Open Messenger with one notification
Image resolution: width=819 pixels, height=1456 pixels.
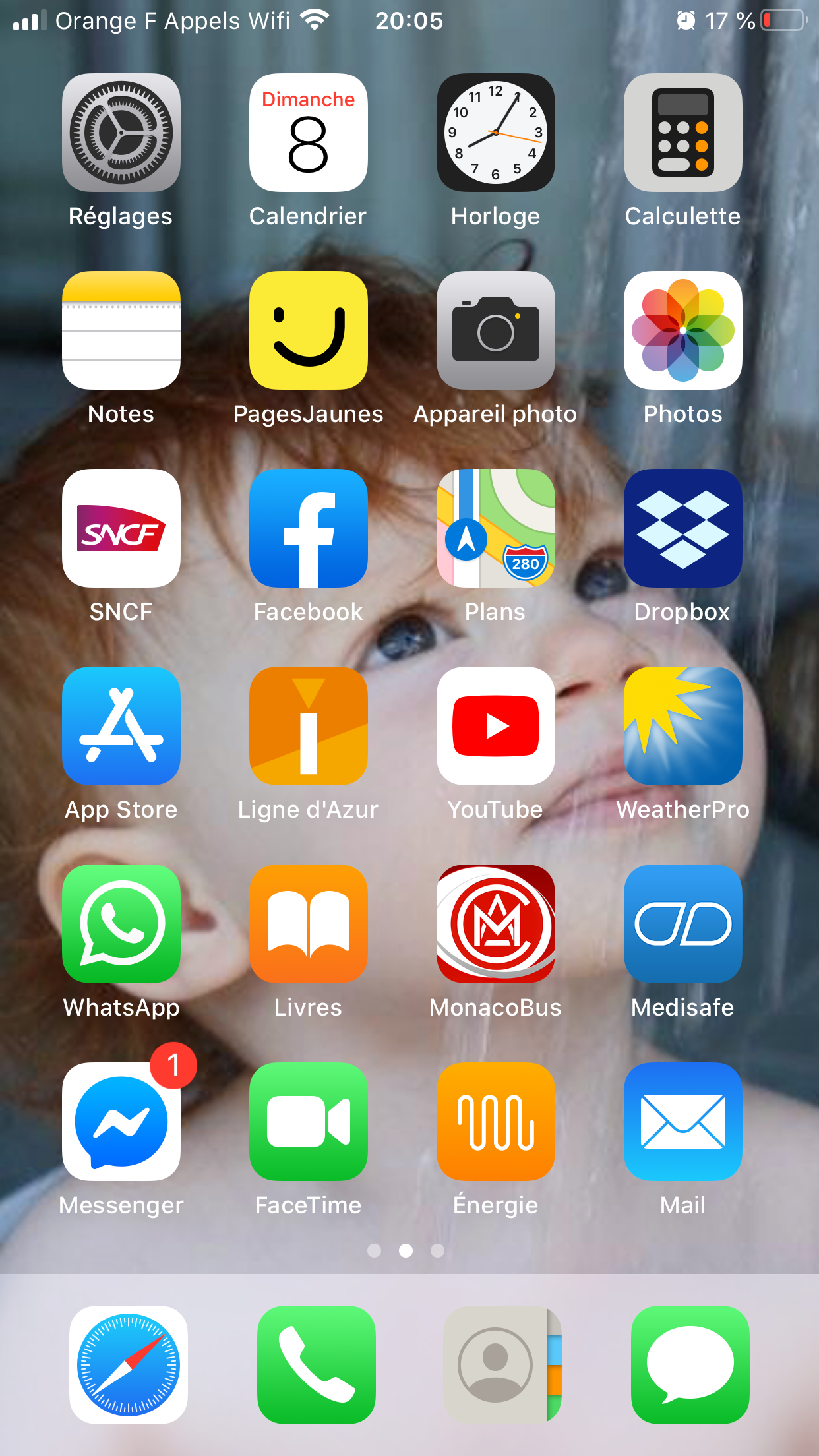point(121,1122)
